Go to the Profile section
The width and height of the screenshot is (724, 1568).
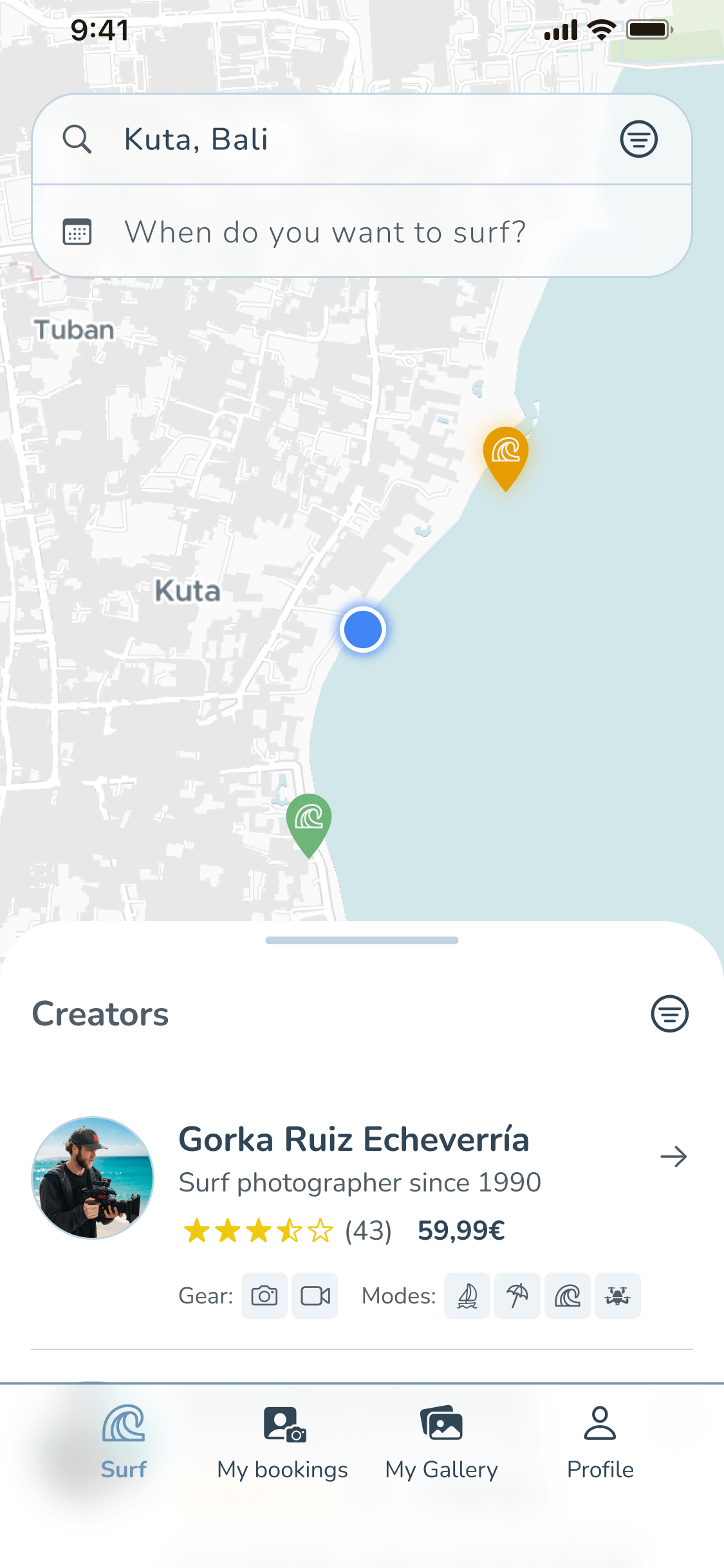[600, 1445]
